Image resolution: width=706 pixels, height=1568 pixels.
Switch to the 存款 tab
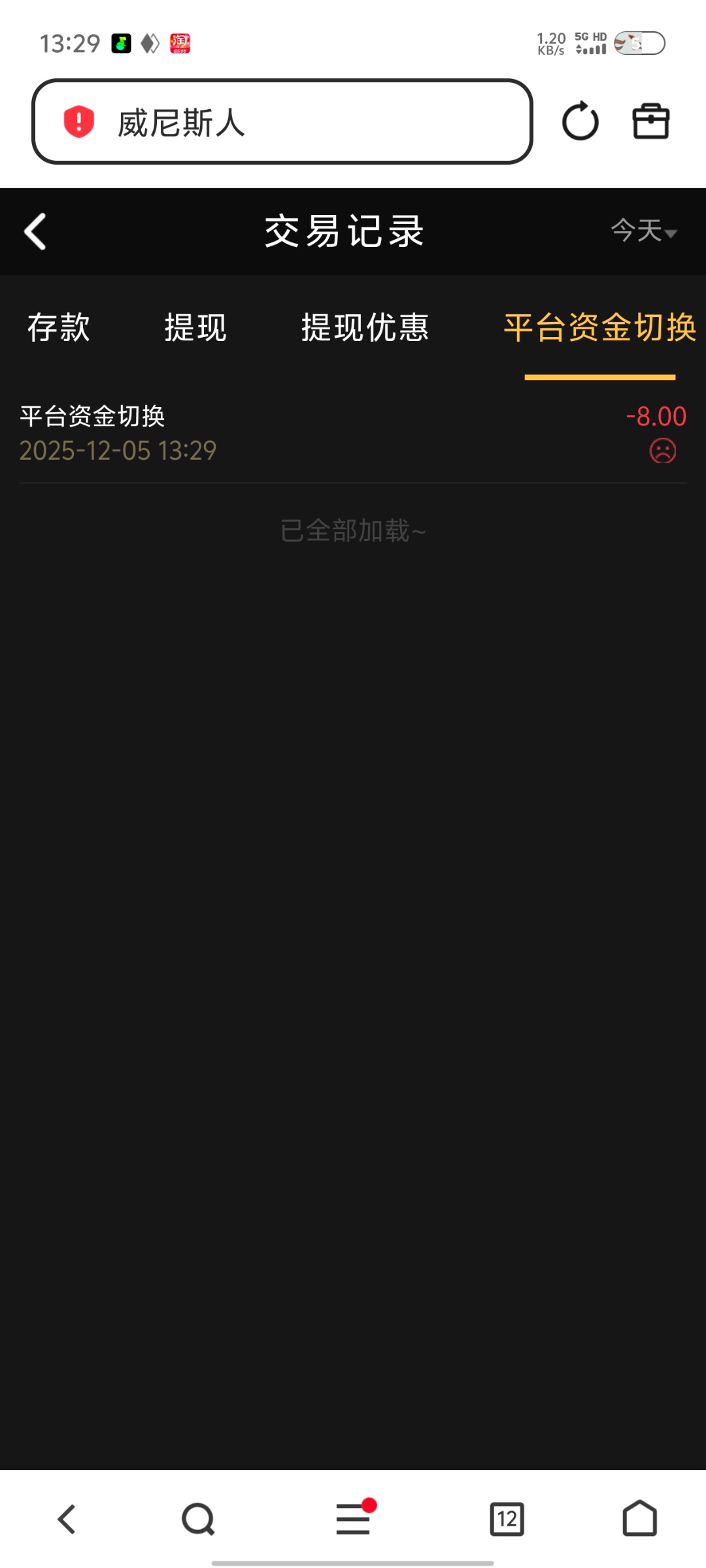pyautogui.click(x=59, y=327)
